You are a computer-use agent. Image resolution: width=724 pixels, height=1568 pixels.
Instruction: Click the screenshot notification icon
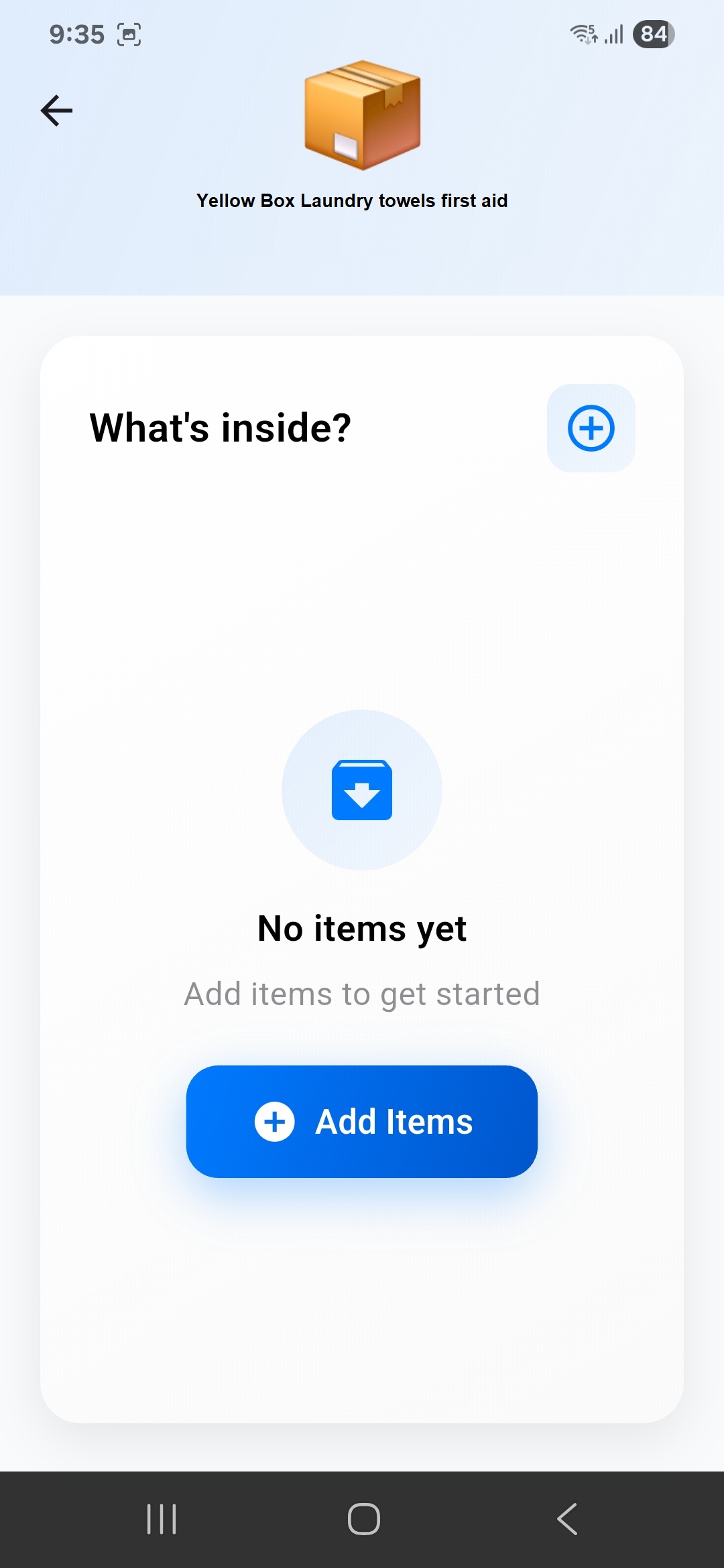(130, 34)
